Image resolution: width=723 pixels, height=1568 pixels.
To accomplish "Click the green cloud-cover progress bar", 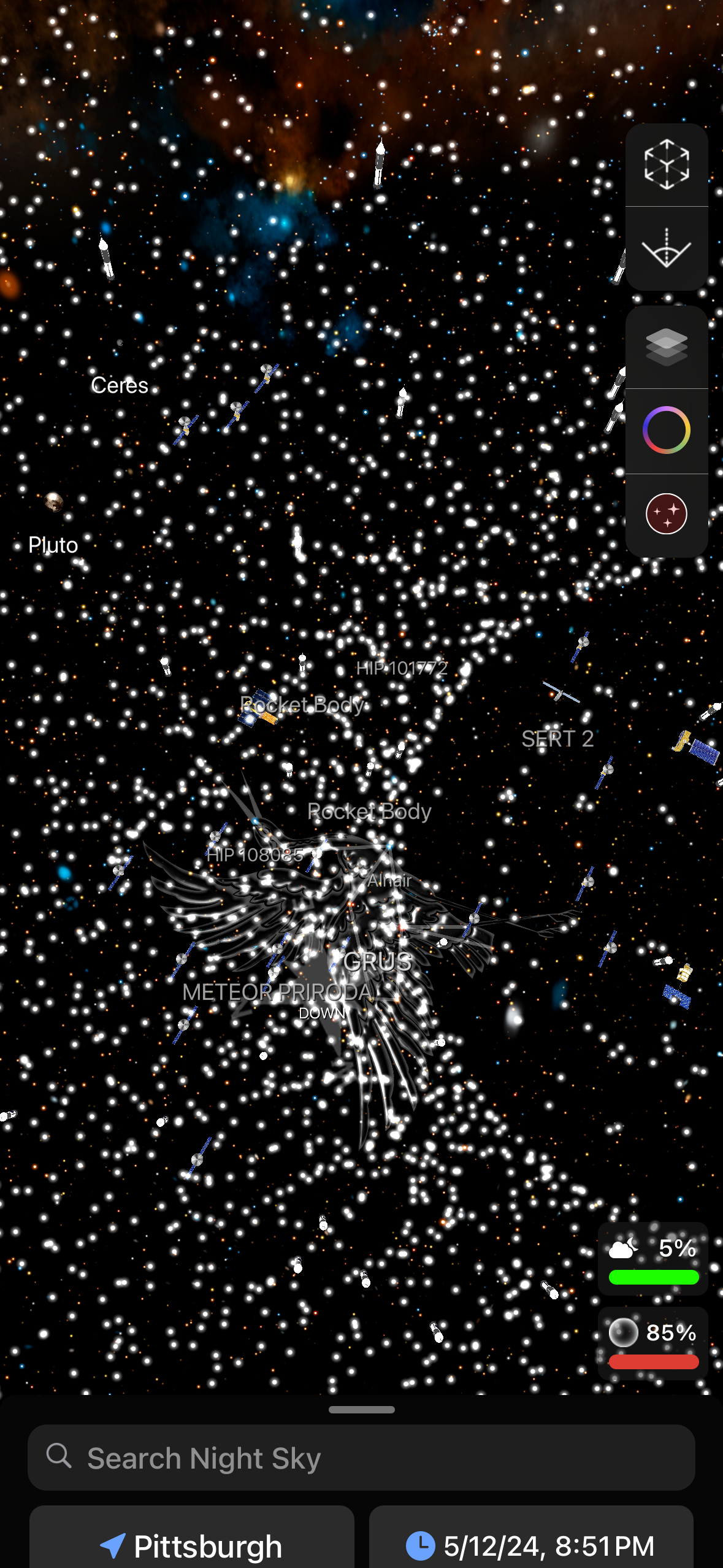I will pyautogui.click(x=653, y=1279).
